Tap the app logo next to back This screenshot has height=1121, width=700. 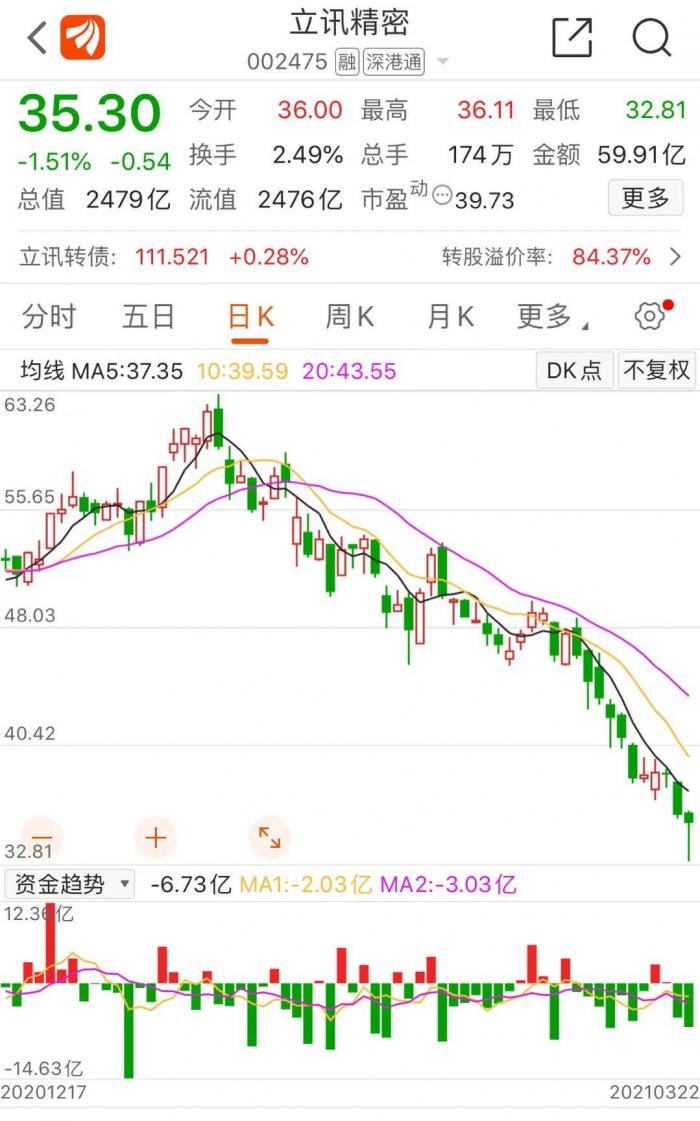click(x=82, y=38)
